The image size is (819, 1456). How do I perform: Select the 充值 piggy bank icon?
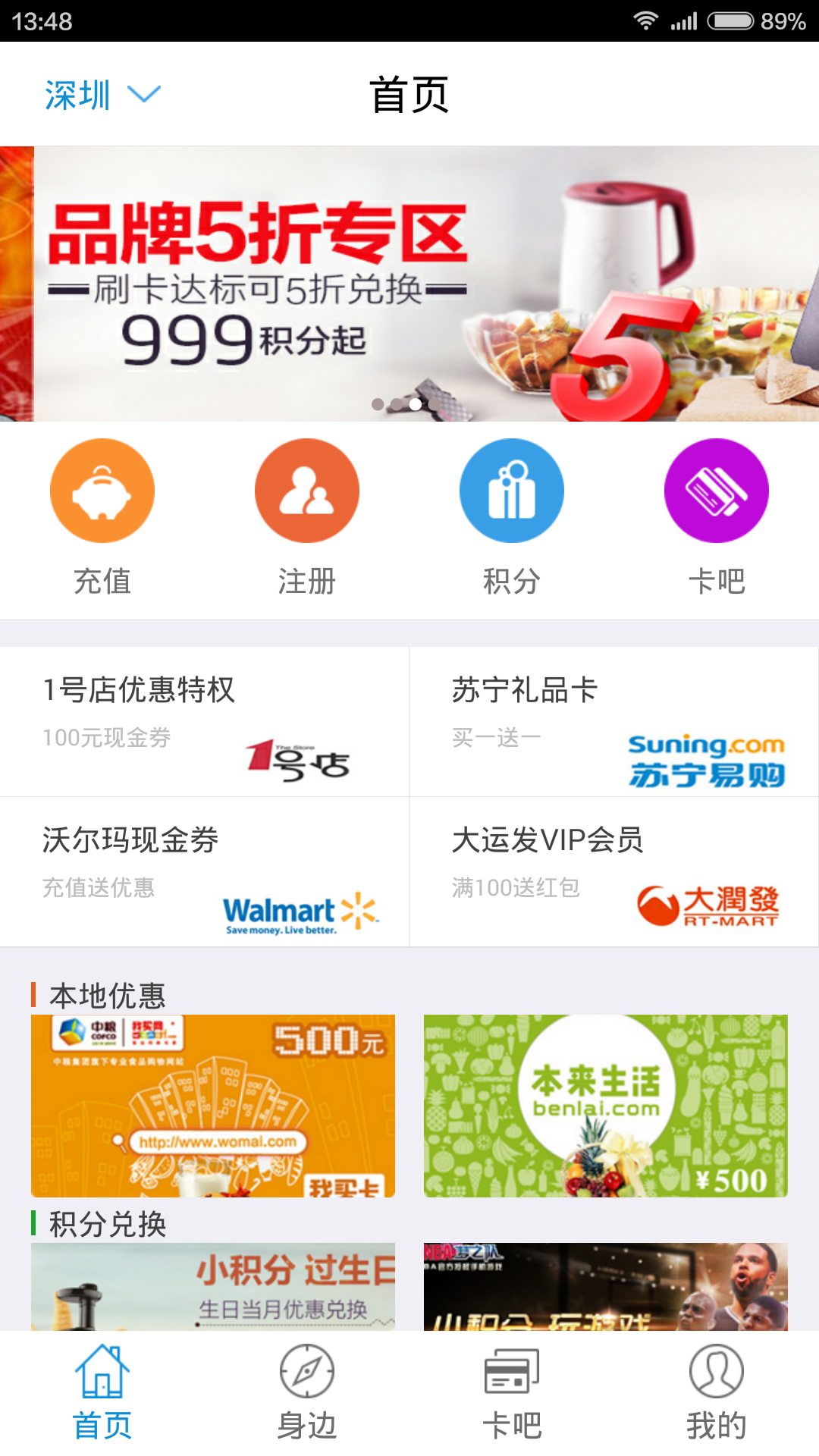(102, 490)
